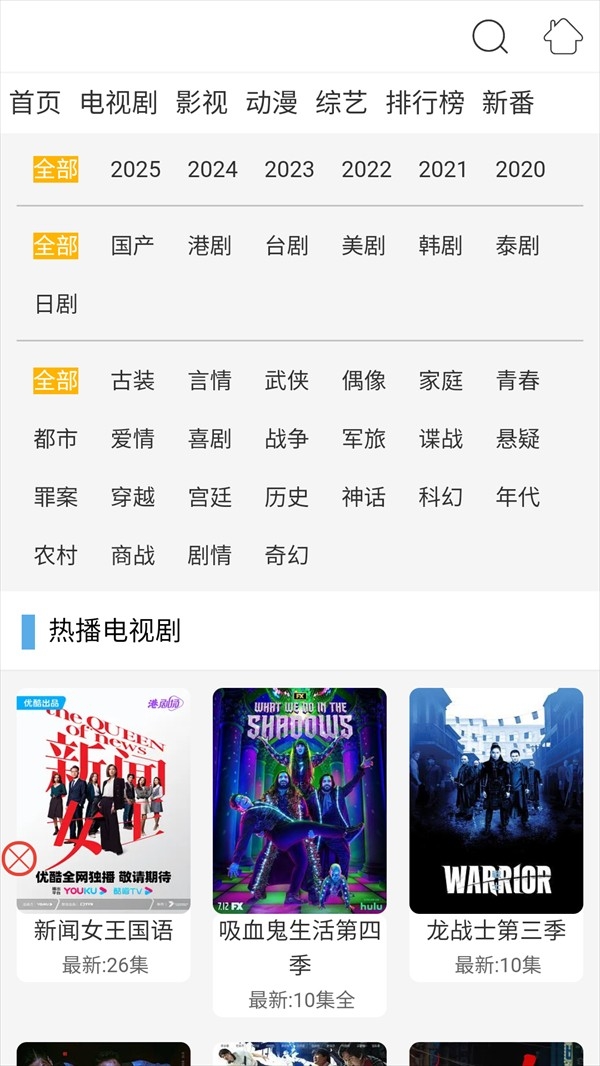Open 新闻女王国语 show card
The width and height of the screenshot is (600, 1066).
pyautogui.click(x=103, y=800)
